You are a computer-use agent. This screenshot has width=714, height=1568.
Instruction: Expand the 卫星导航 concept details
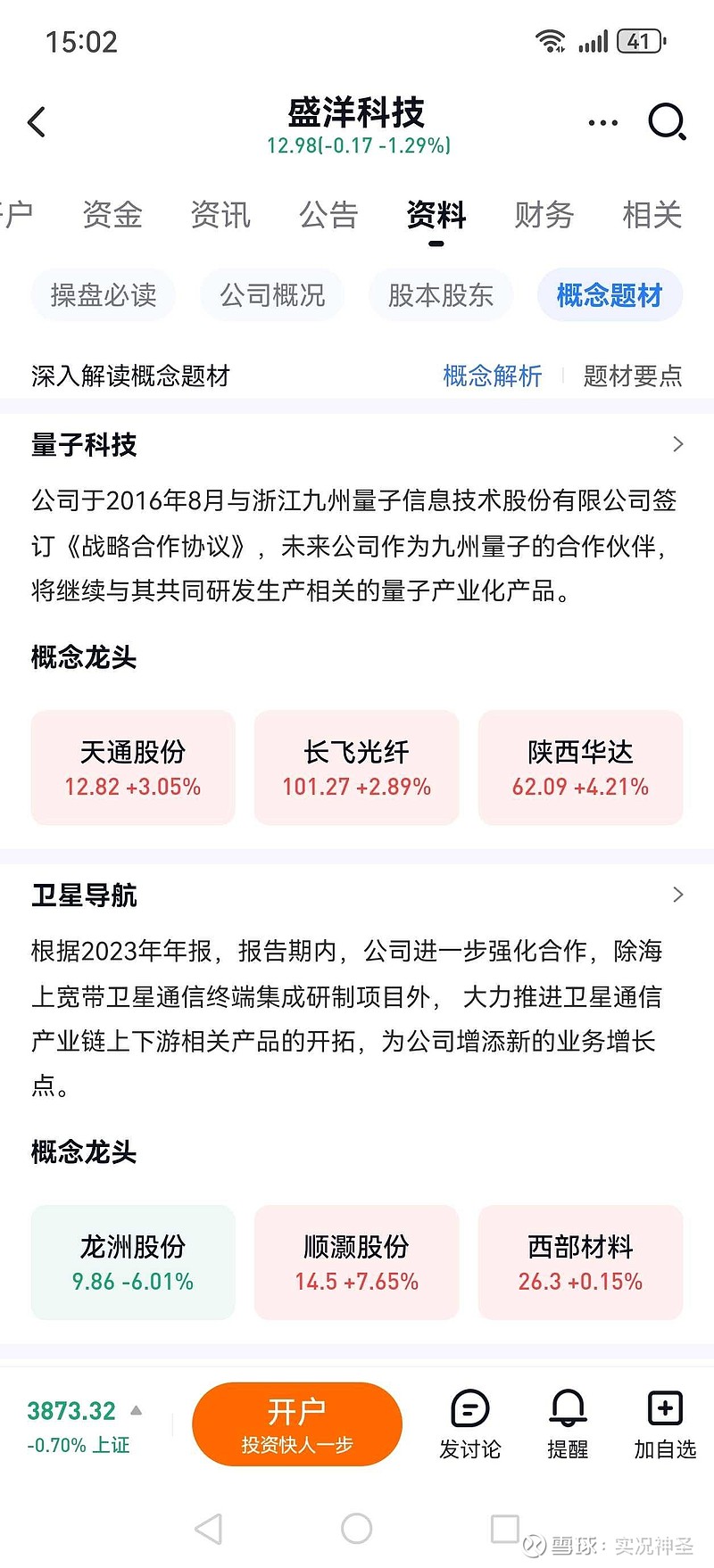tap(678, 895)
